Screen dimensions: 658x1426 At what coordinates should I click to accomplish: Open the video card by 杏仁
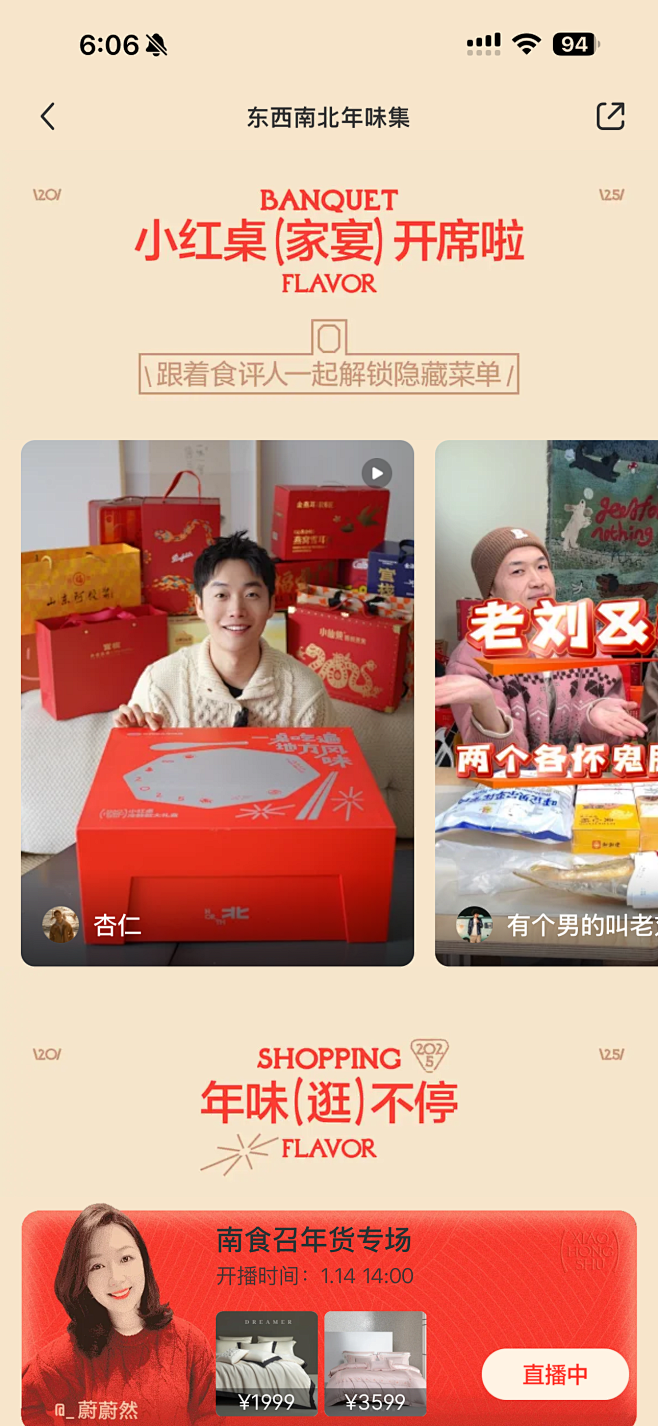[217, 702]
